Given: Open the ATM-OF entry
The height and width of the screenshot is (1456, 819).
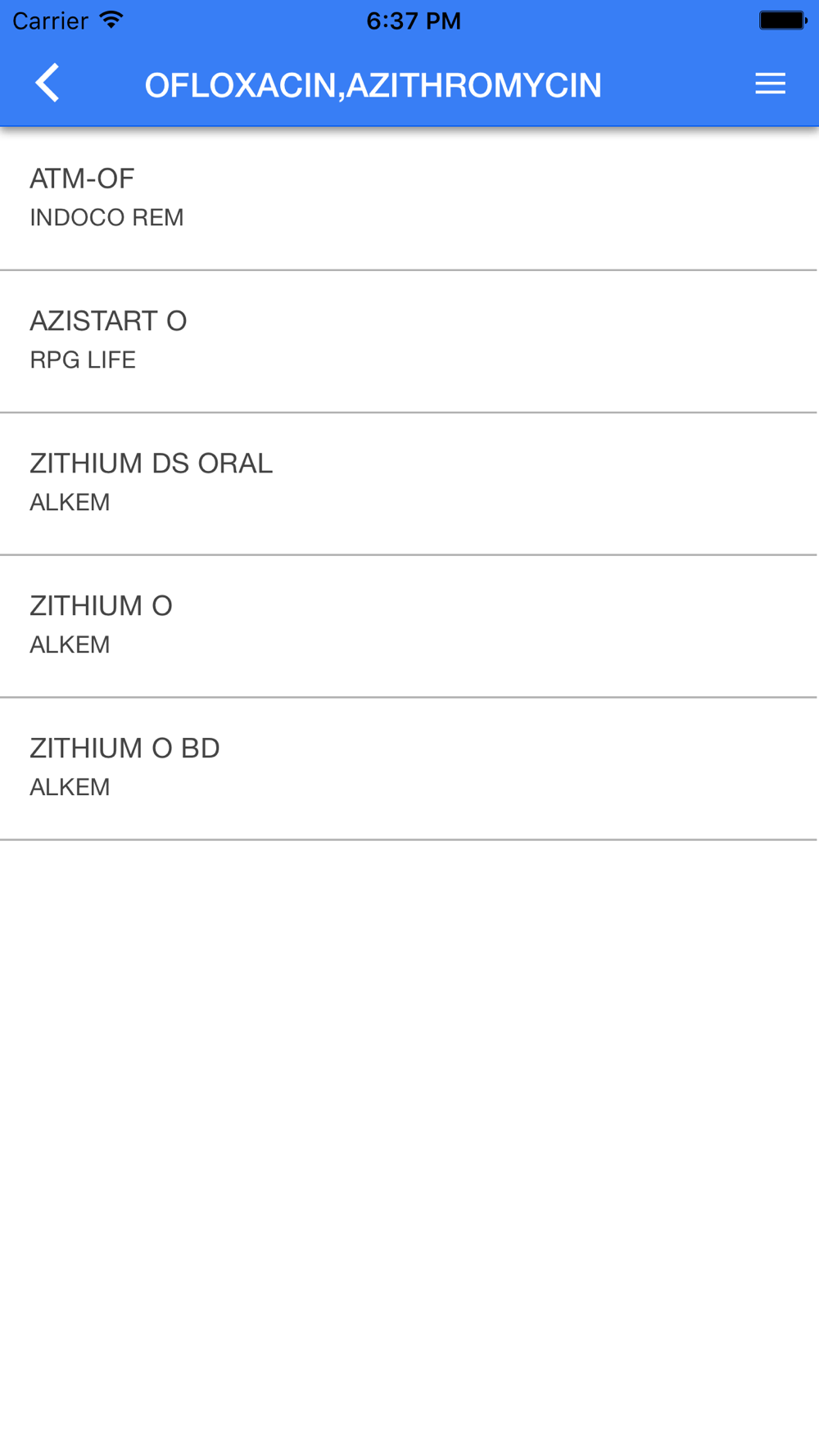Looking at the screenshot, I should tap(409, 198).
